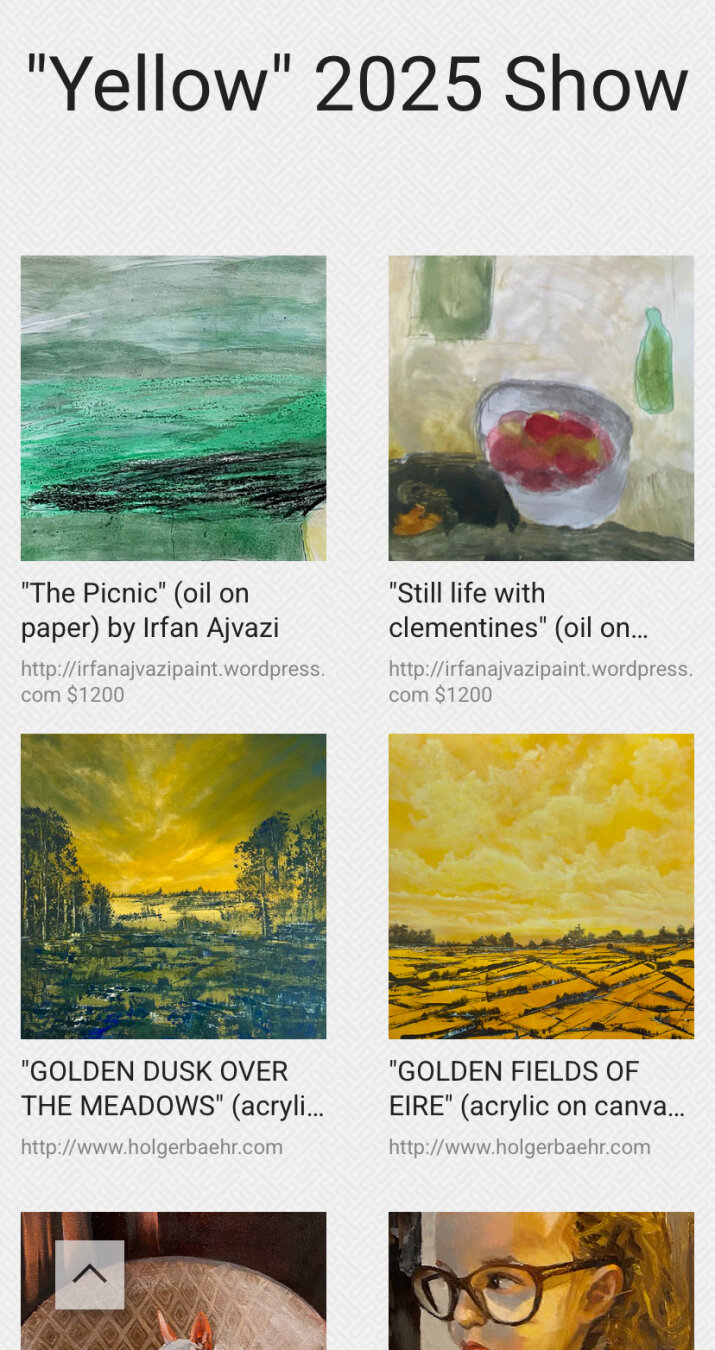This screenshot has height=1350, width=715.
Task: Open "Still life with clementines" painting
Action: click(x=541, y=408)
